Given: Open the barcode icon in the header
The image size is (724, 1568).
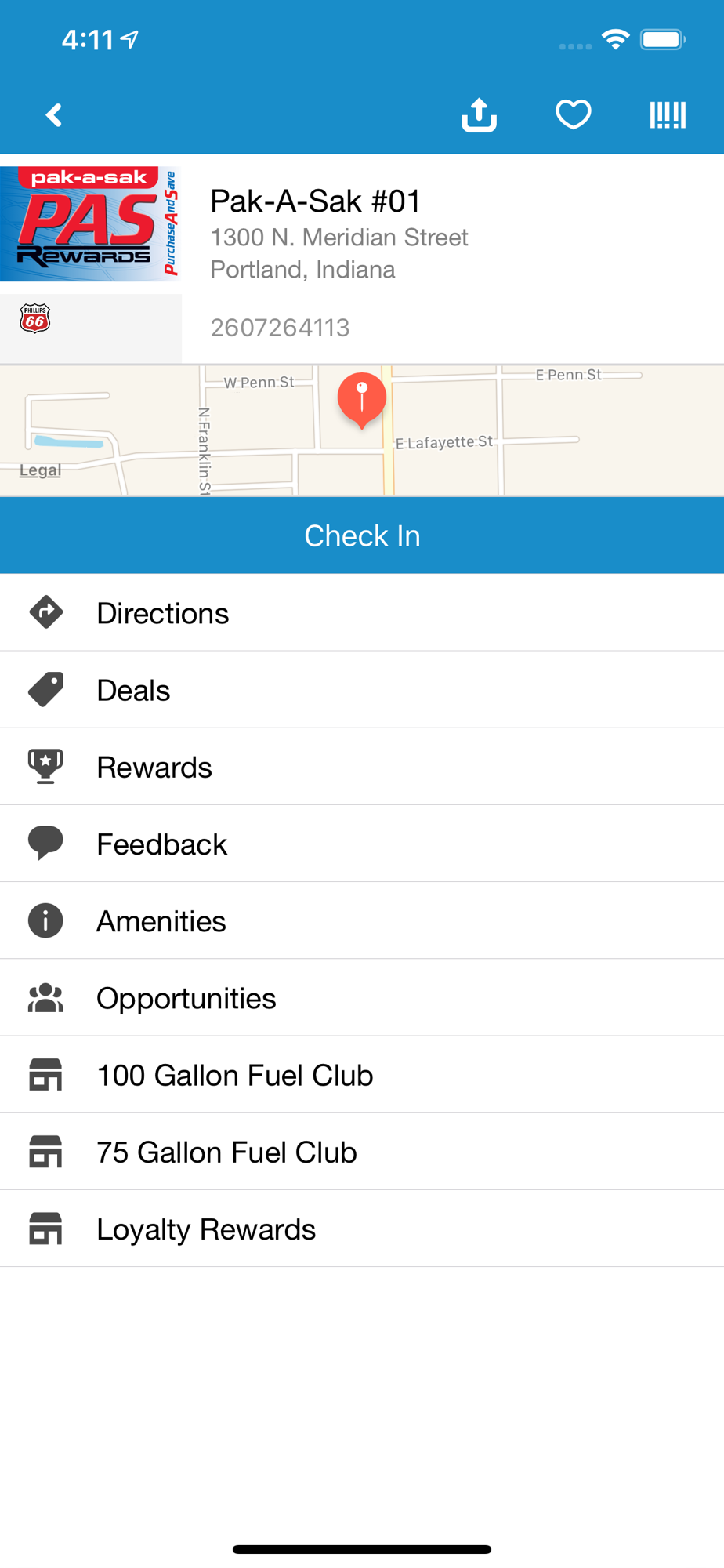Looking at the screenshot, I should click(668, 115).
